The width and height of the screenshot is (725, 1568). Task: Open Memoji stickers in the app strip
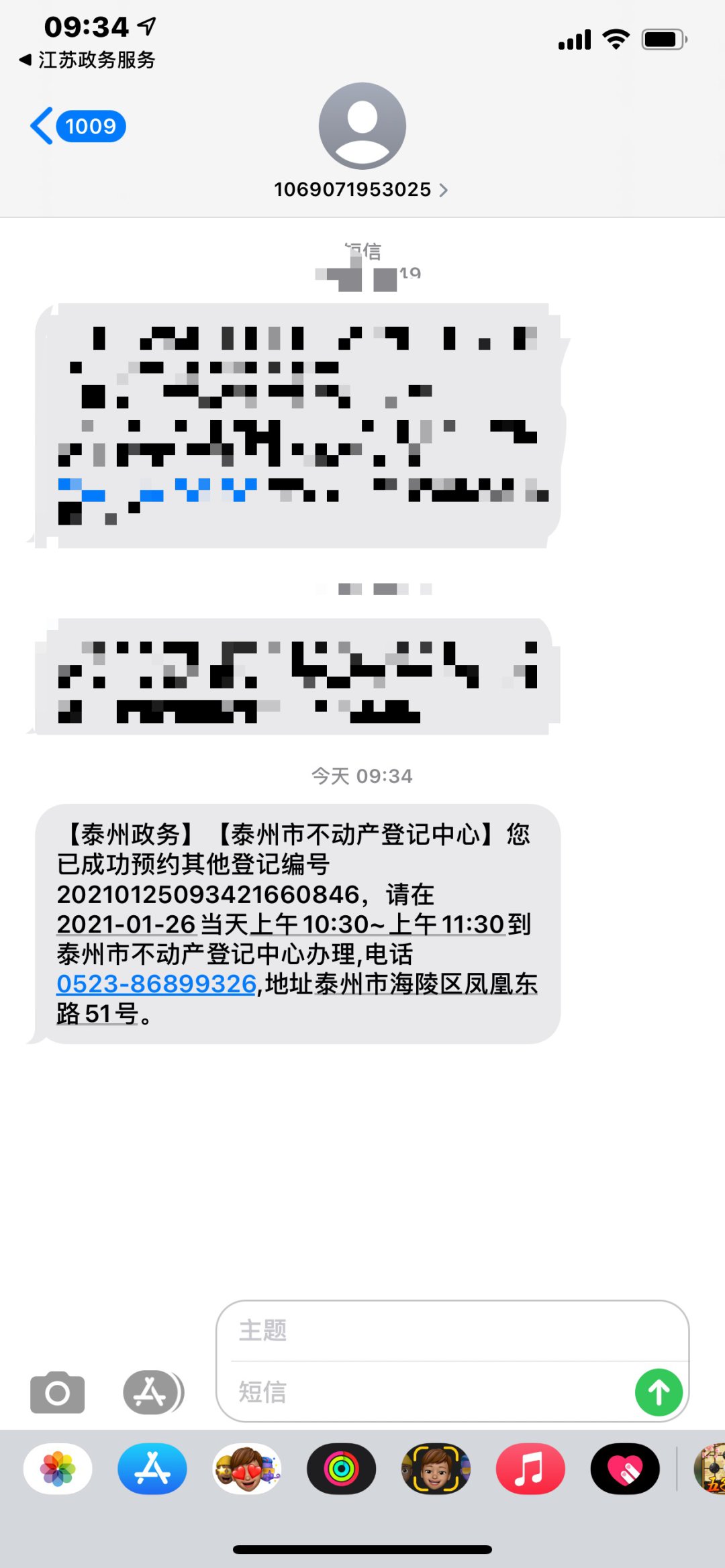pos(247,1469)
